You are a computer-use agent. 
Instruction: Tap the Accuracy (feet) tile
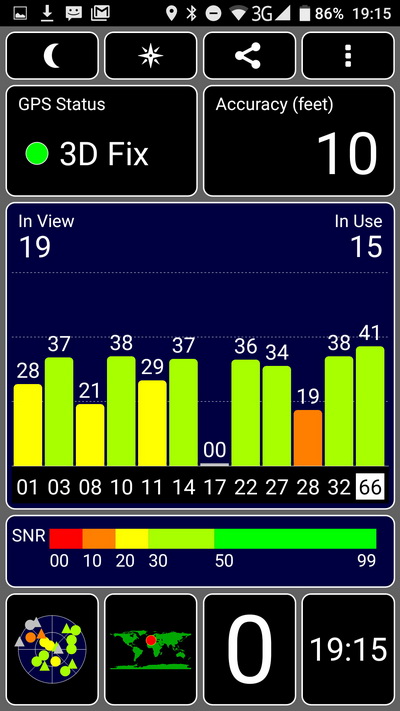[x=299, y=141]
